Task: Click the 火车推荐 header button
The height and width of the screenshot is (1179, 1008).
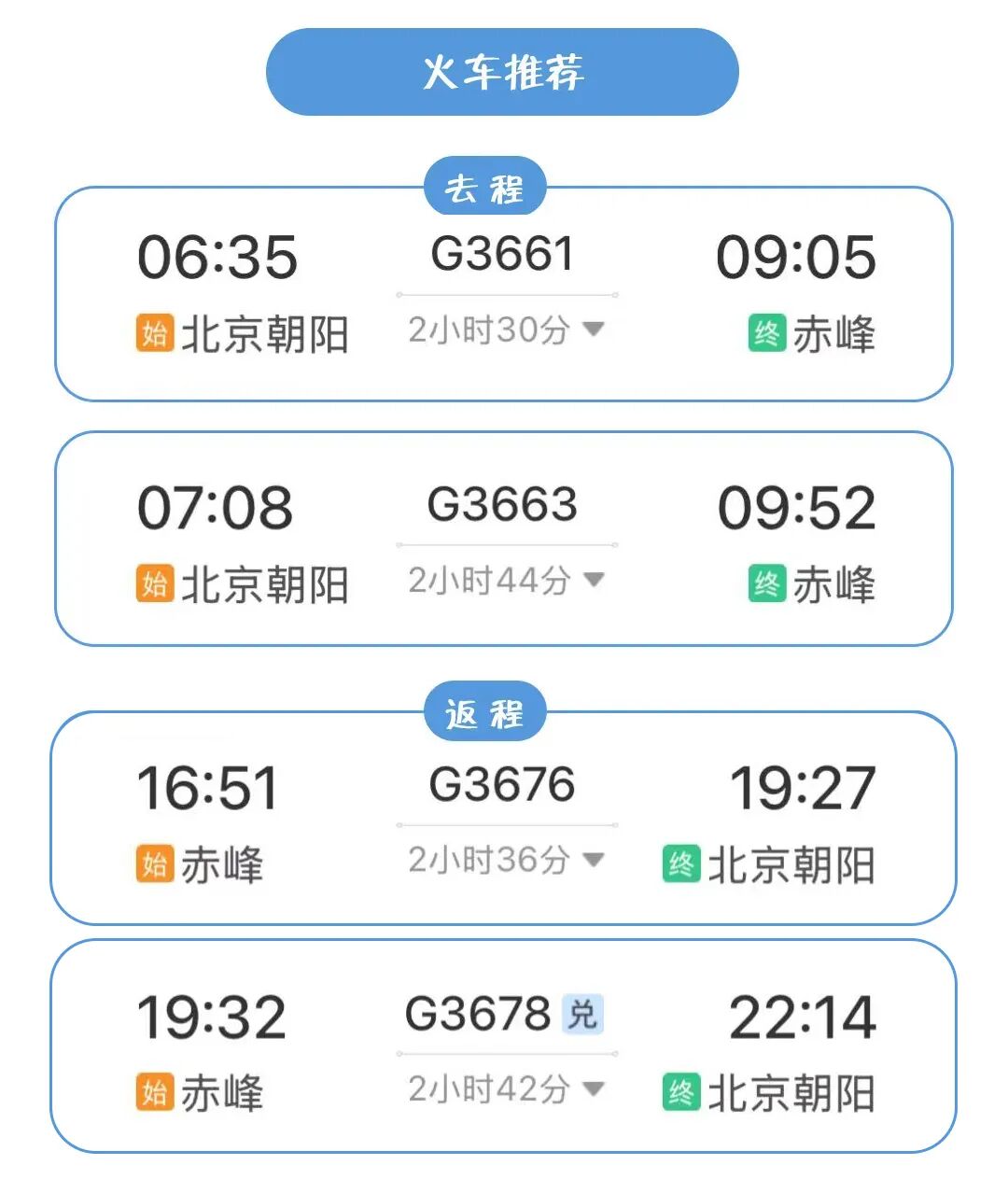Action: pyautogui.click(x=501, y=71)
